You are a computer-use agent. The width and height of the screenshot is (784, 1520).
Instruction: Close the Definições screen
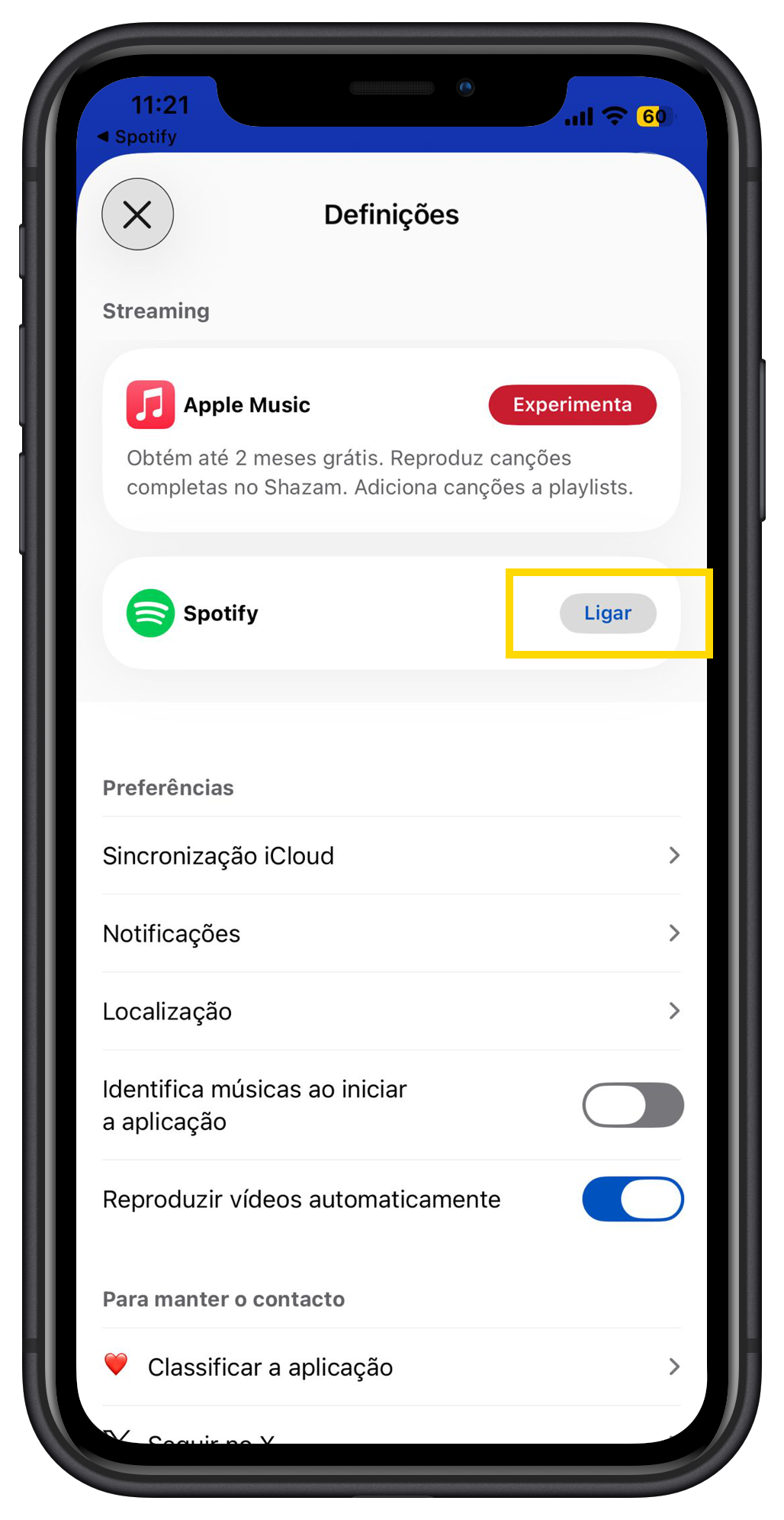(137, 214)
